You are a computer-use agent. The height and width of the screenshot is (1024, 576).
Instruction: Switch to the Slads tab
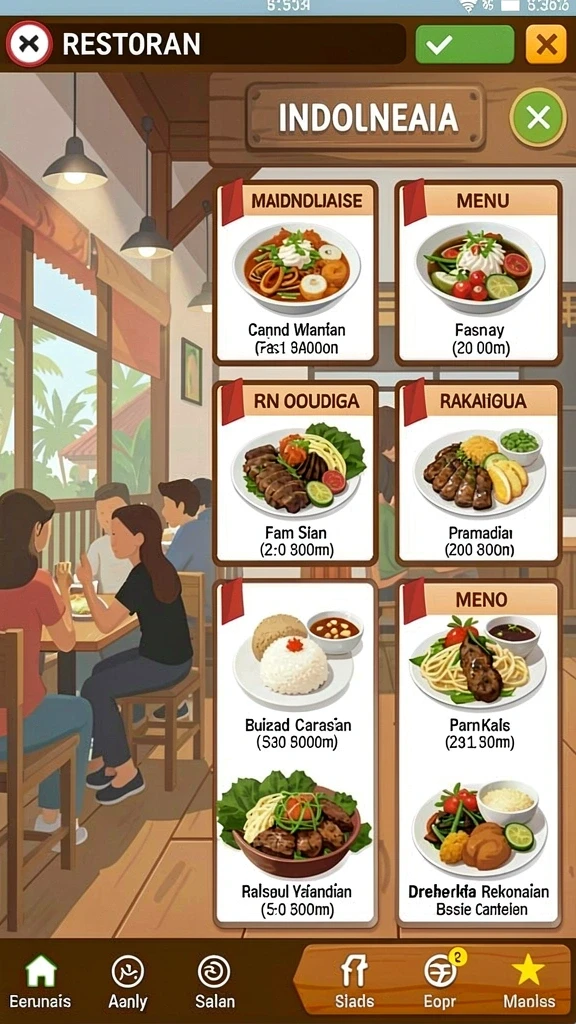click(x=355, y=982)
